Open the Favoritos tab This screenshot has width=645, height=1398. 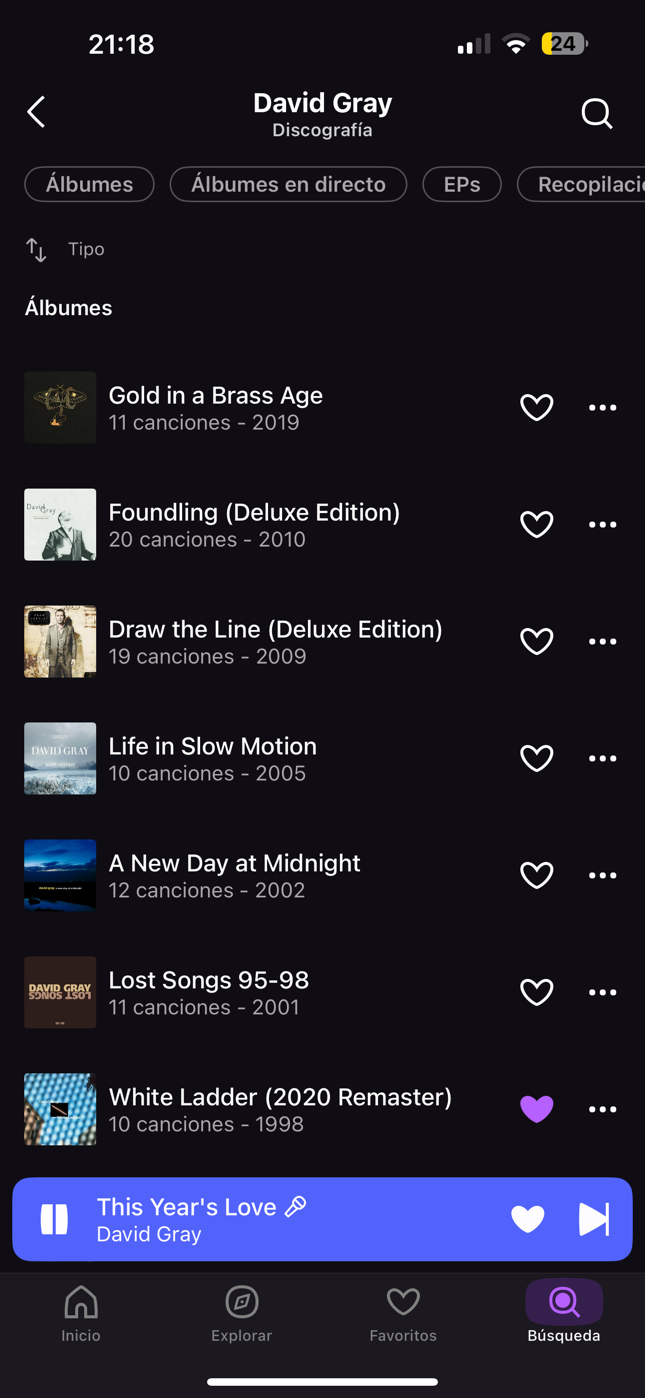click(x=403, y=1313)
